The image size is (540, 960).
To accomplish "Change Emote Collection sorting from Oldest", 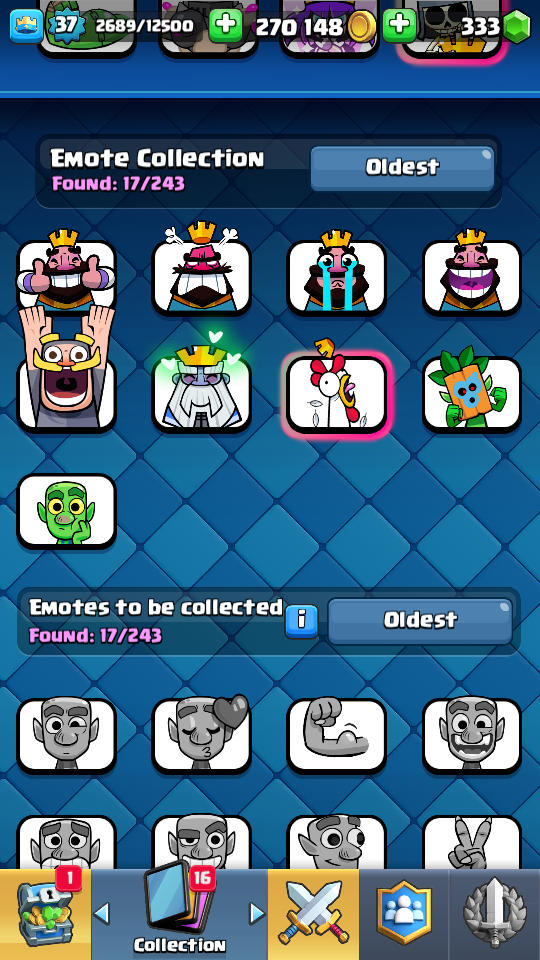I will (x=402, y=168).
